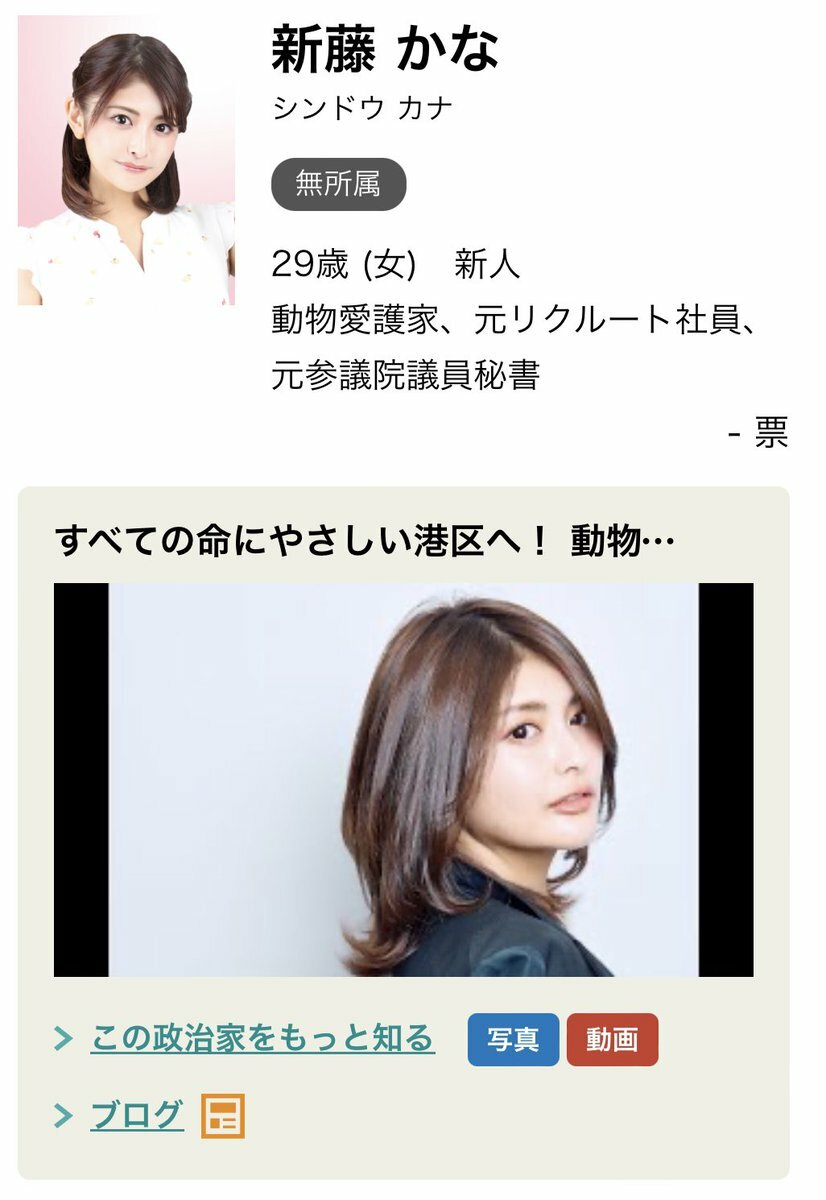Open the candidate's profile photo

coord(126,160)
